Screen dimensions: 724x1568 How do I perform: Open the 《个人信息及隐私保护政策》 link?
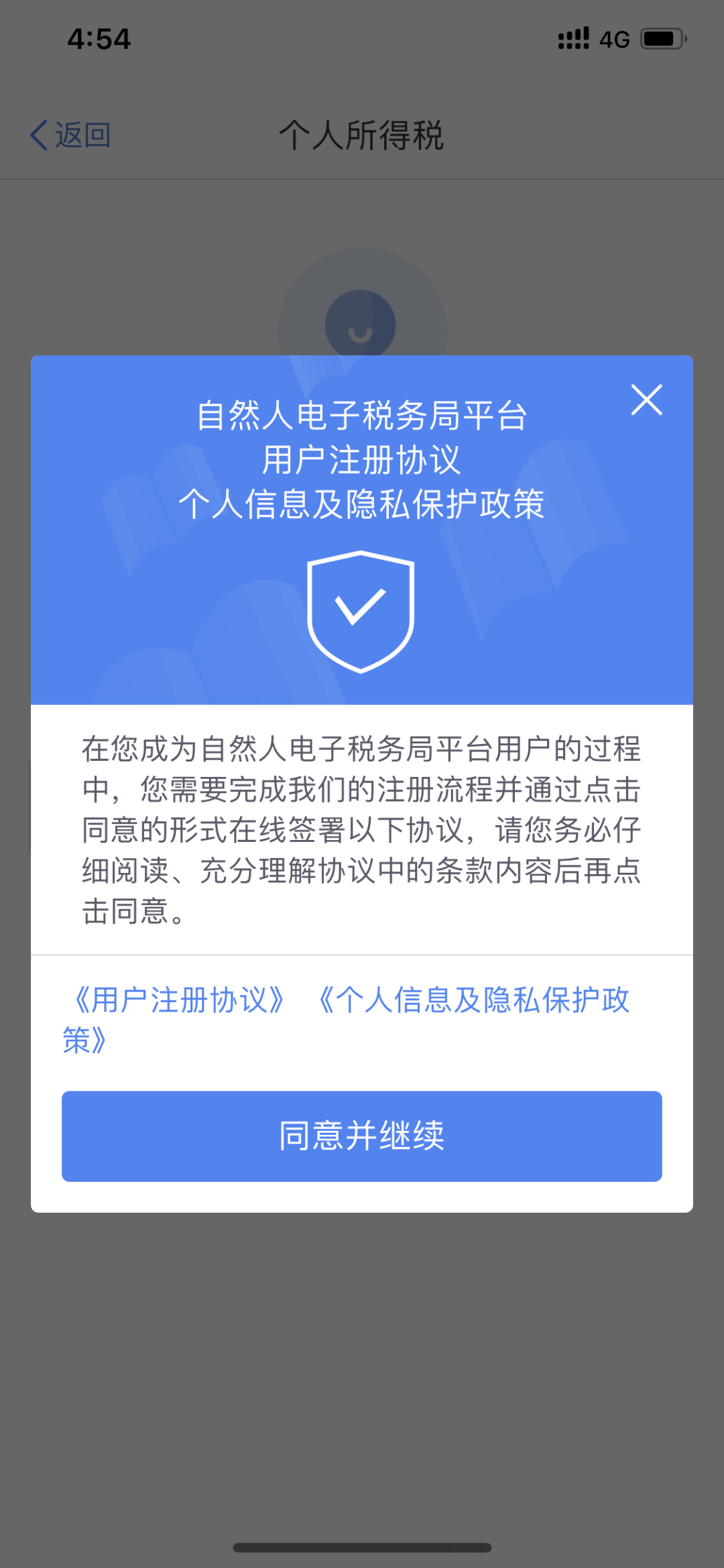pos(473,1000)
